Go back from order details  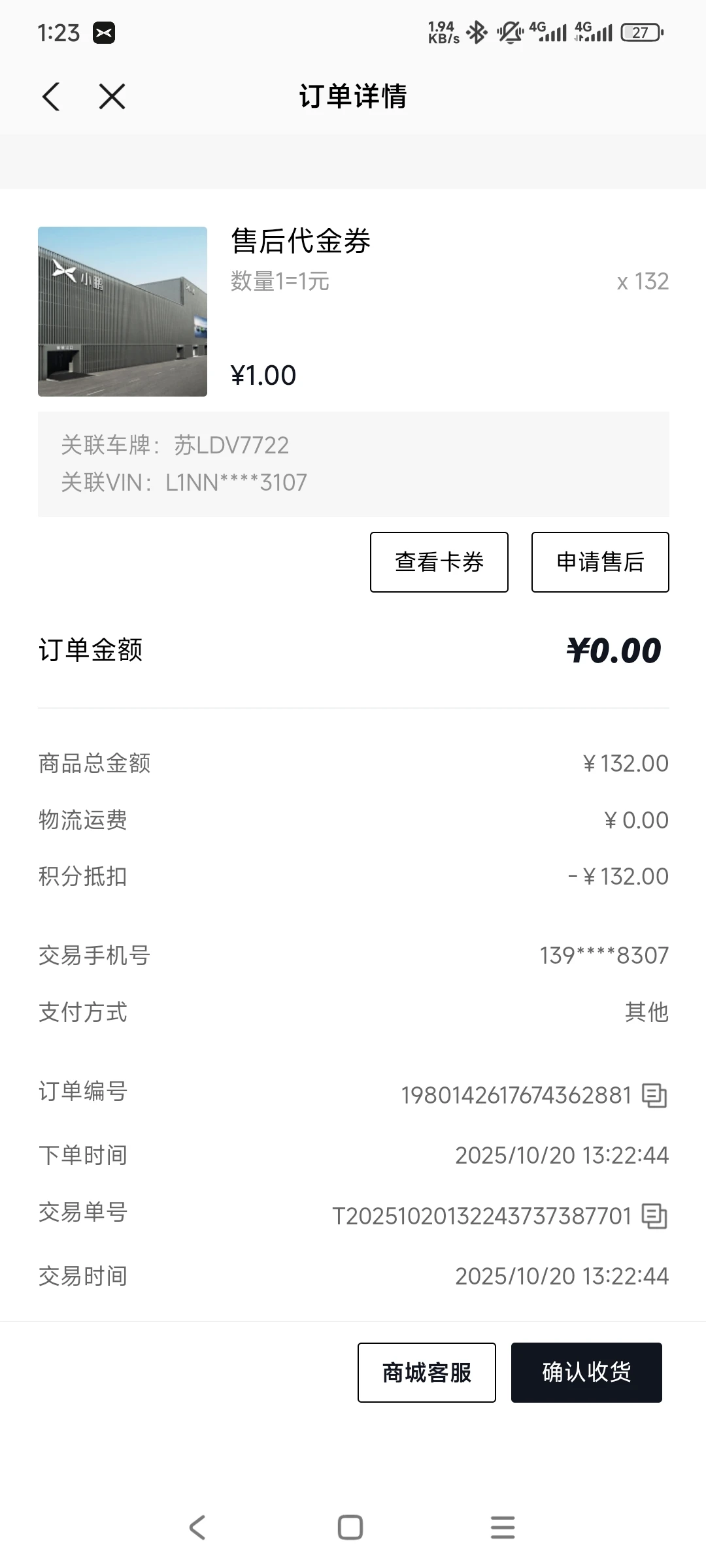51,97
